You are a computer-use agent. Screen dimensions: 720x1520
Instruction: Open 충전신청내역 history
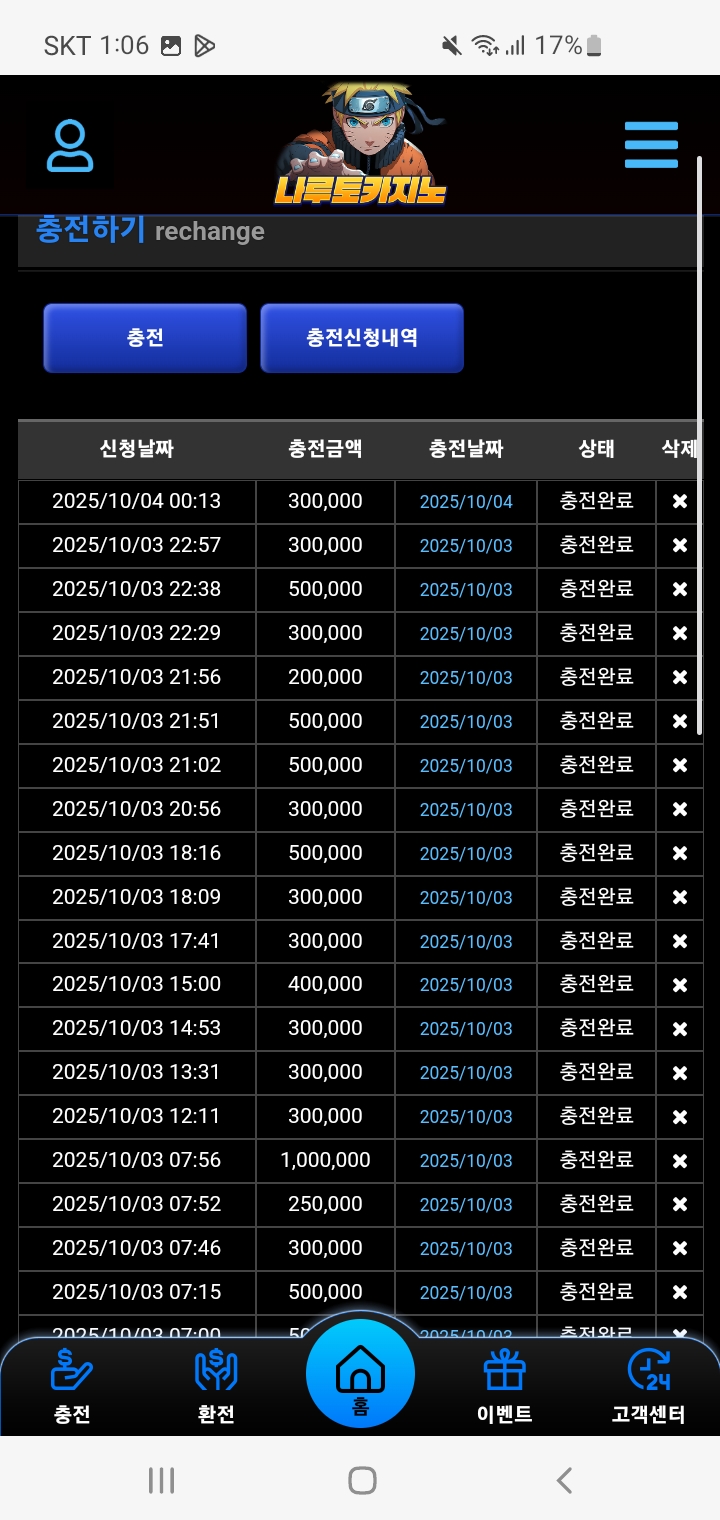[x=362, y=338]
